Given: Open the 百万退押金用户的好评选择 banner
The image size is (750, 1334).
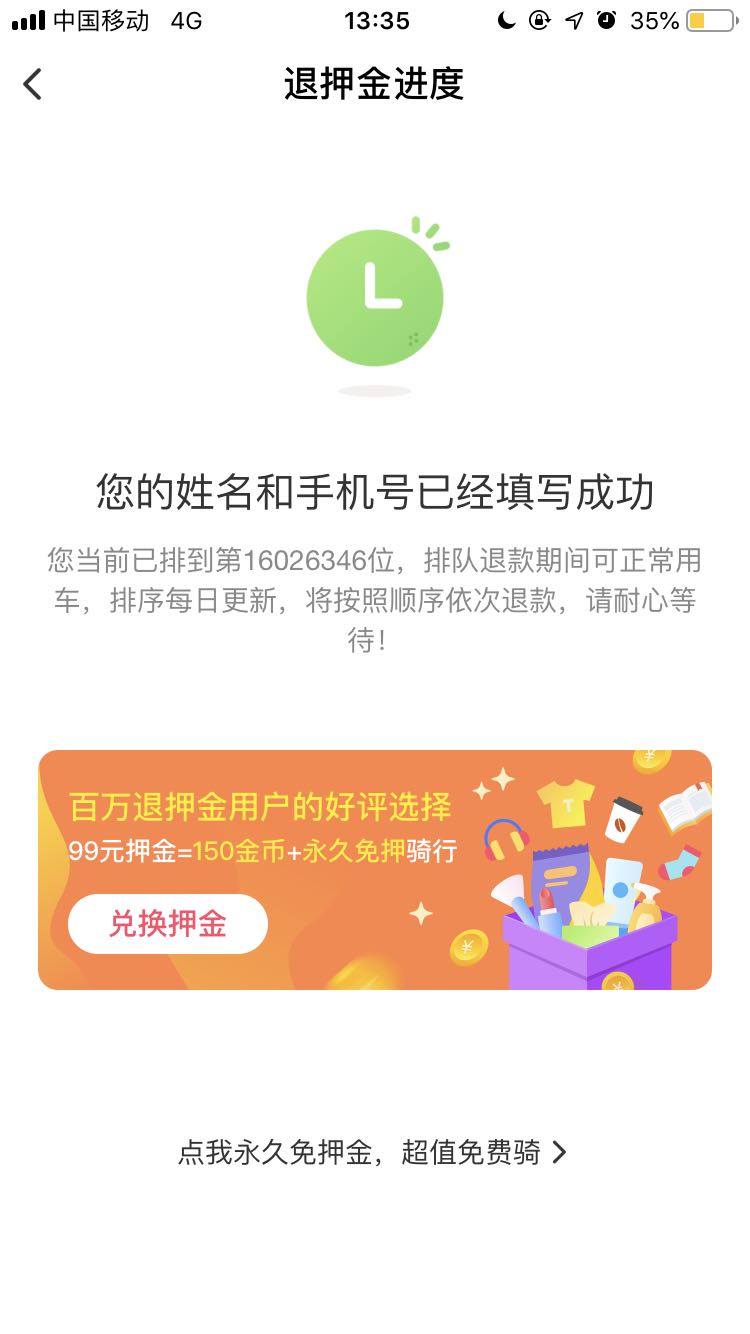Looking at the screenshot, I should pos(375,870).
